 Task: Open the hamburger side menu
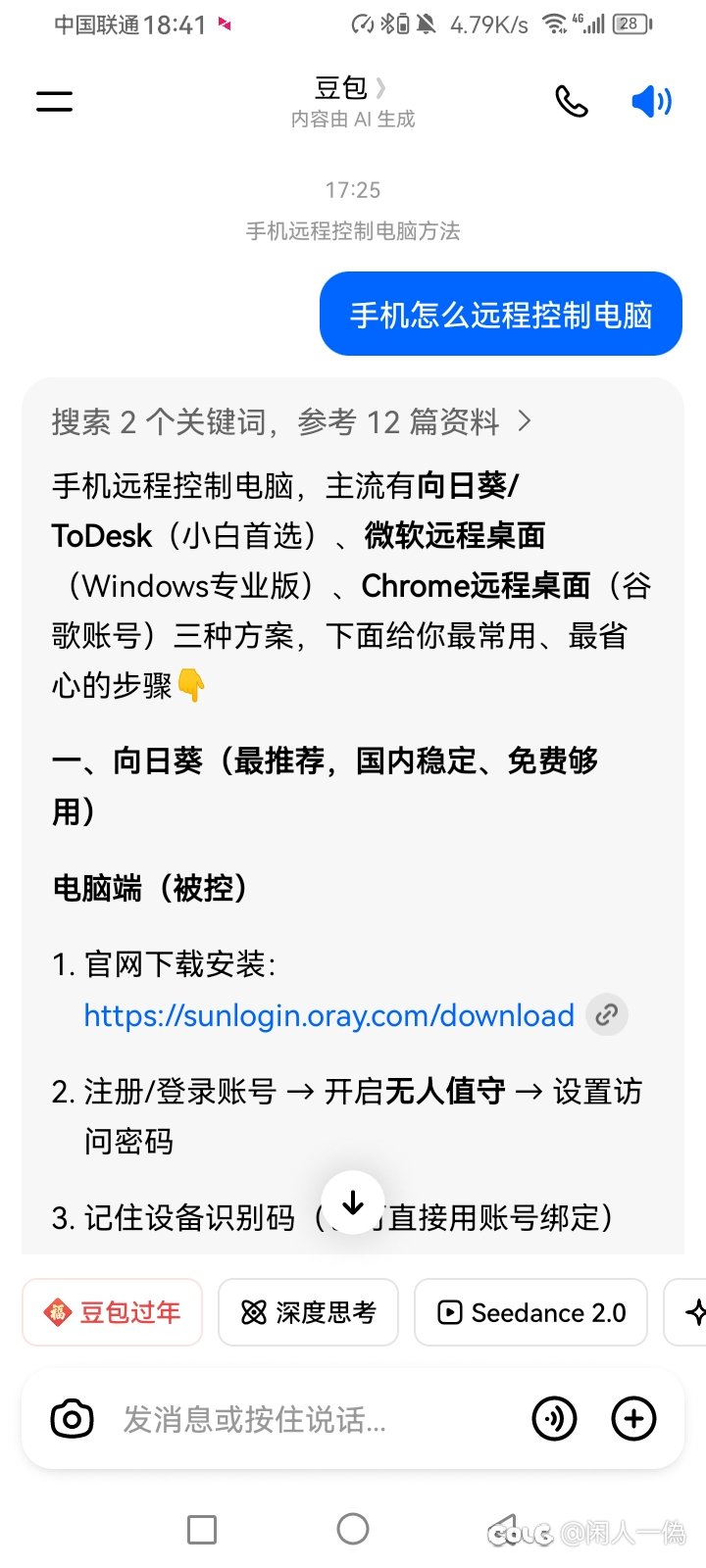pyautogui.click(x=55, y=100)
